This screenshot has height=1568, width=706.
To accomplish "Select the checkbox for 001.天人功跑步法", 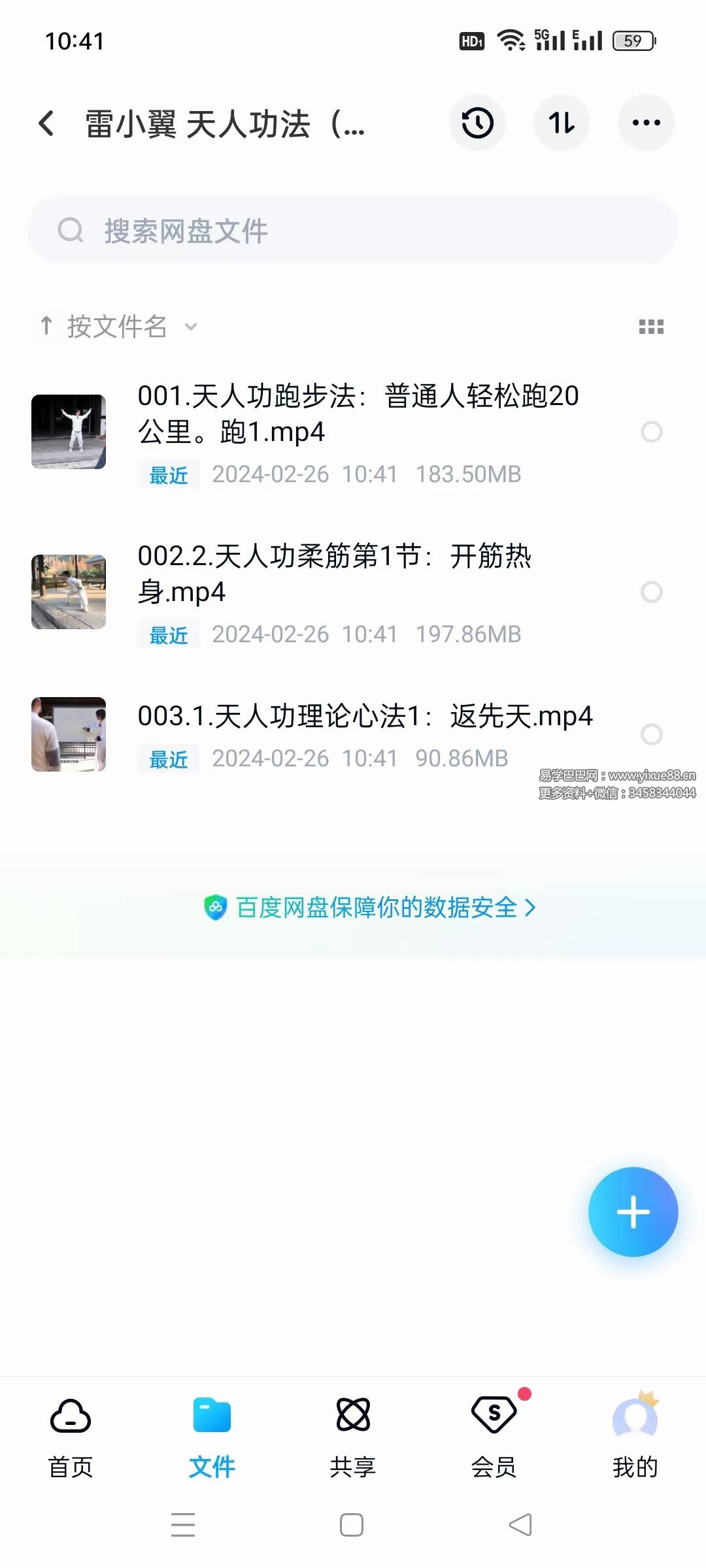I will [651, 432].
